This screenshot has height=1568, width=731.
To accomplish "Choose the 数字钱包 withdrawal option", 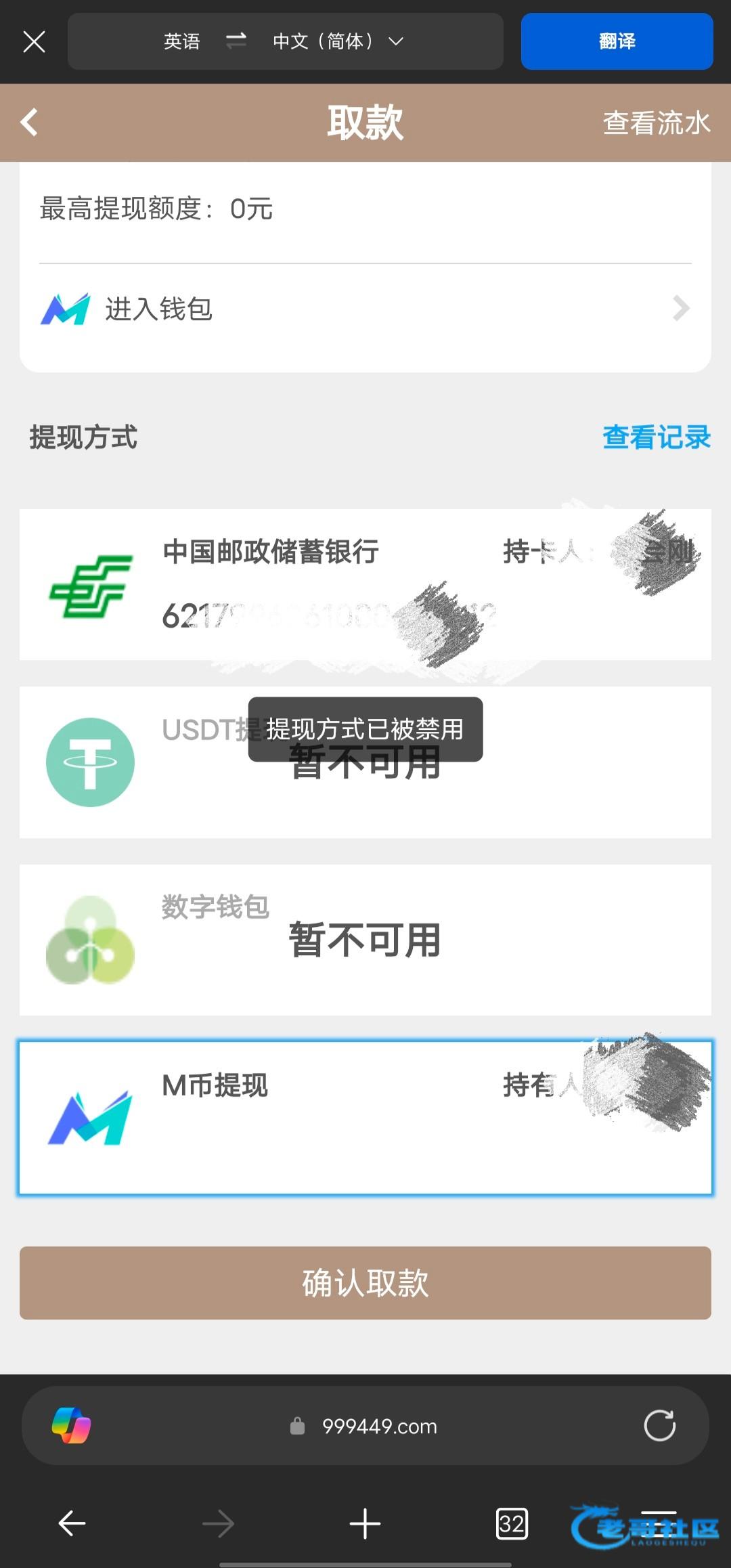I will 365,940.
